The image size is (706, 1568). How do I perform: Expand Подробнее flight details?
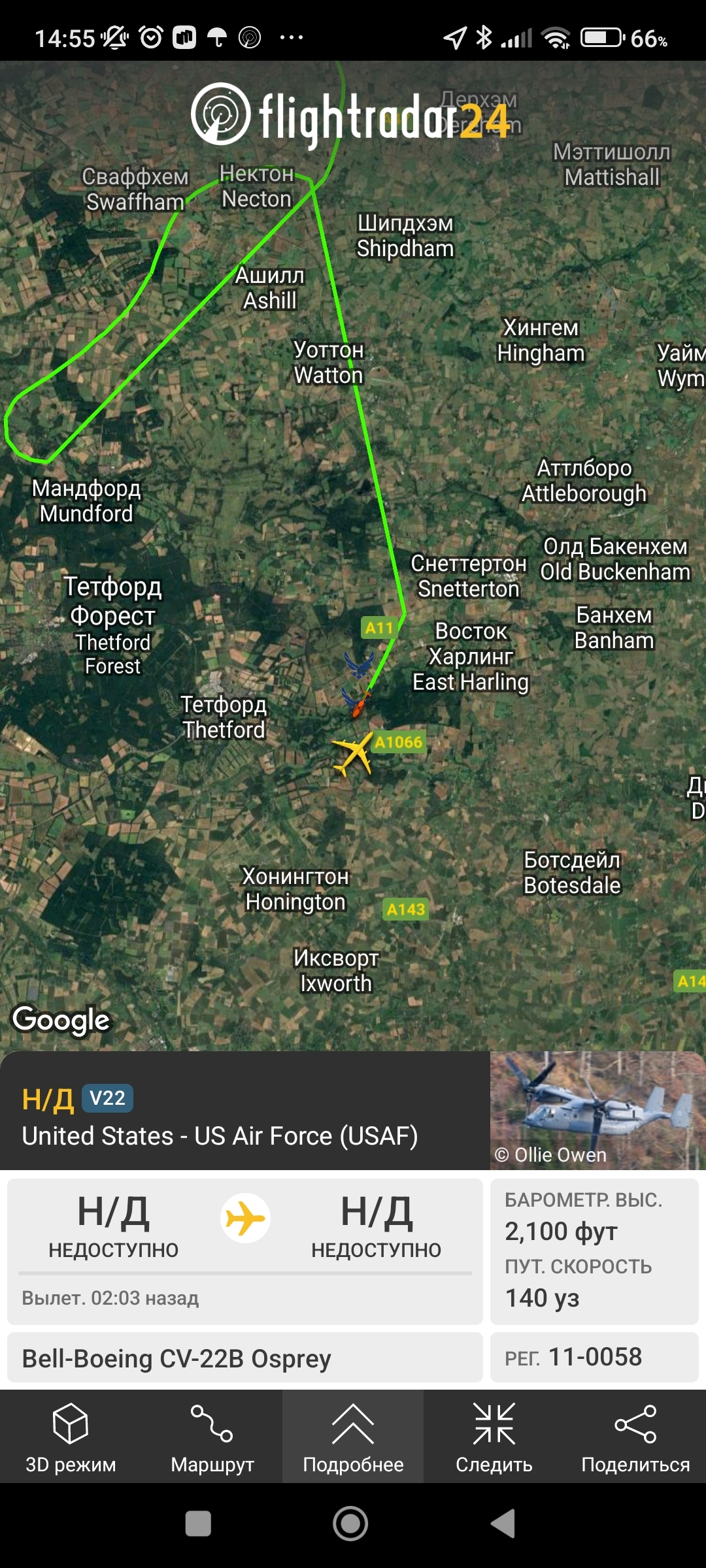tap(353, 1436)
